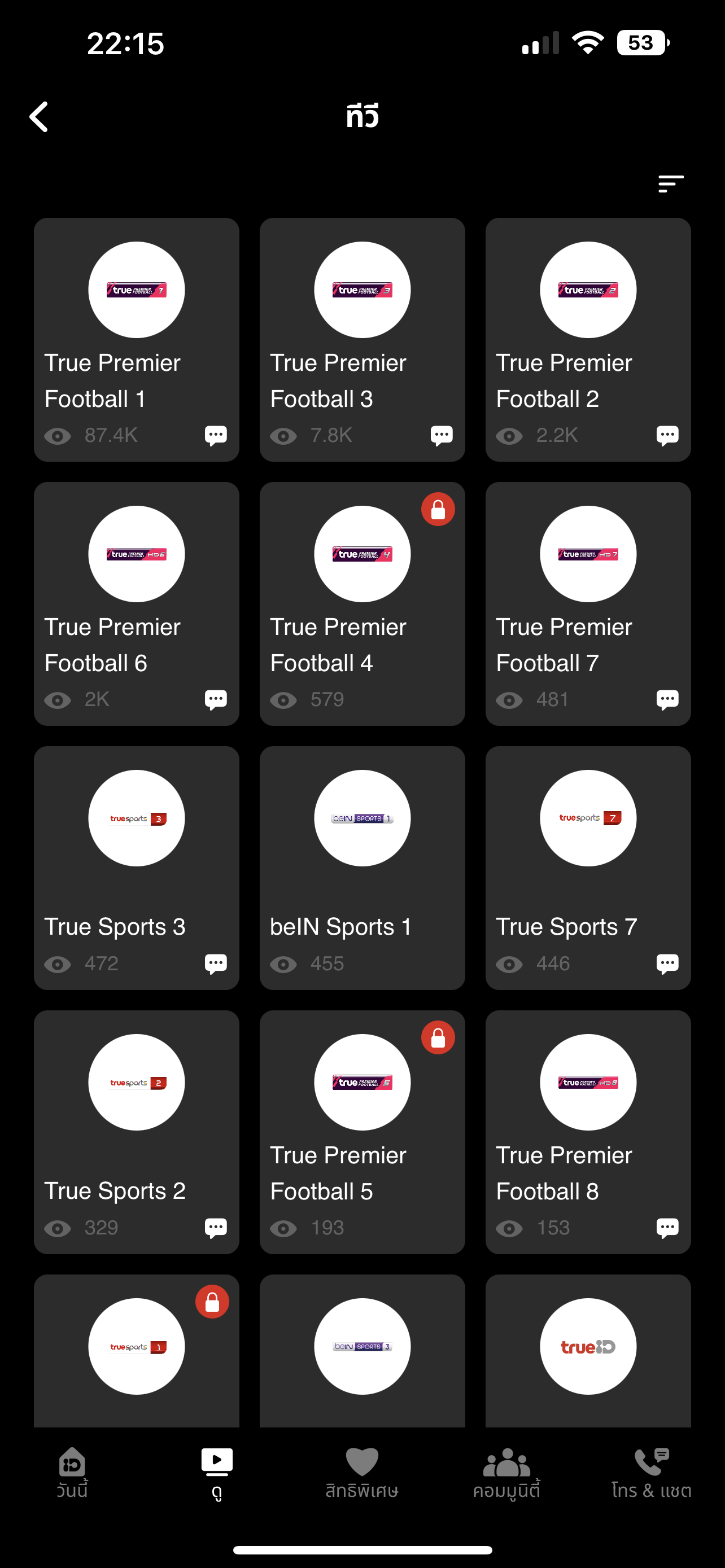Go back from the ทีวี screen
Viewport: 725px width, 1568px height.
coord(39,116)
